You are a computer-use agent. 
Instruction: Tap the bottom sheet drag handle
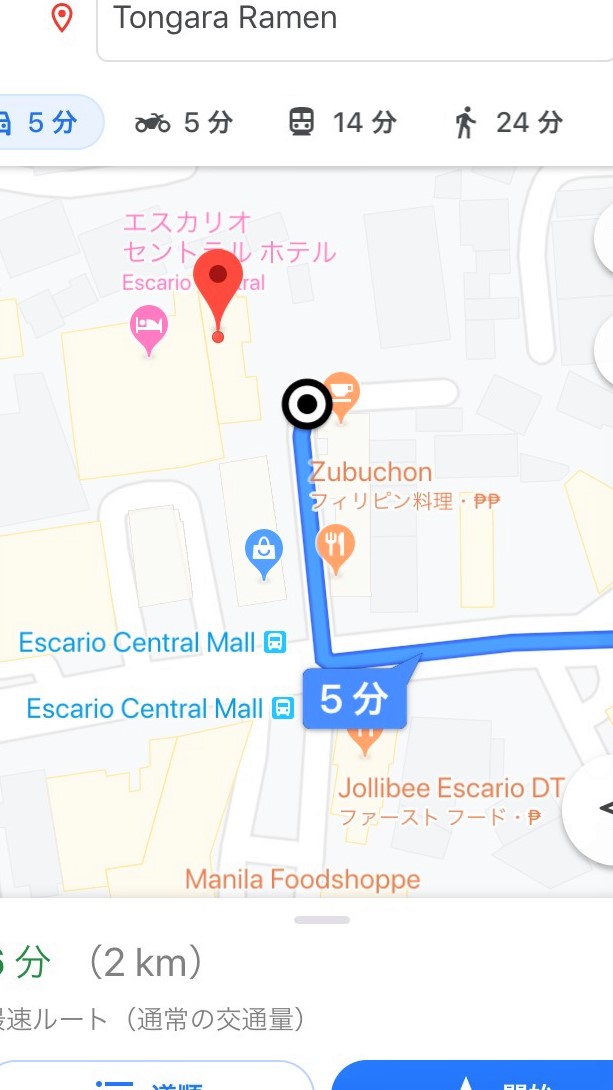322,920
